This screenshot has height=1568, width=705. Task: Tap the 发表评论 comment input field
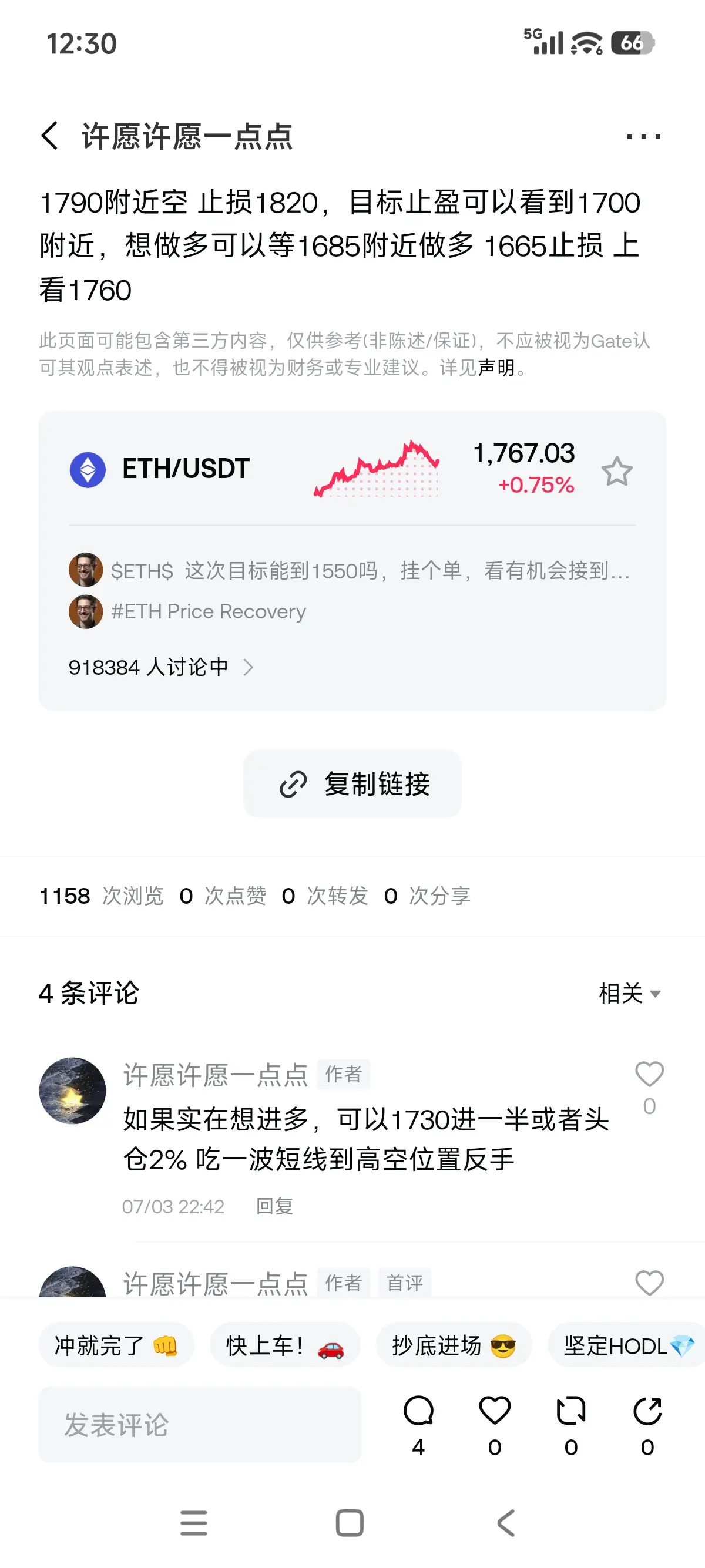tap(199, 1424)
